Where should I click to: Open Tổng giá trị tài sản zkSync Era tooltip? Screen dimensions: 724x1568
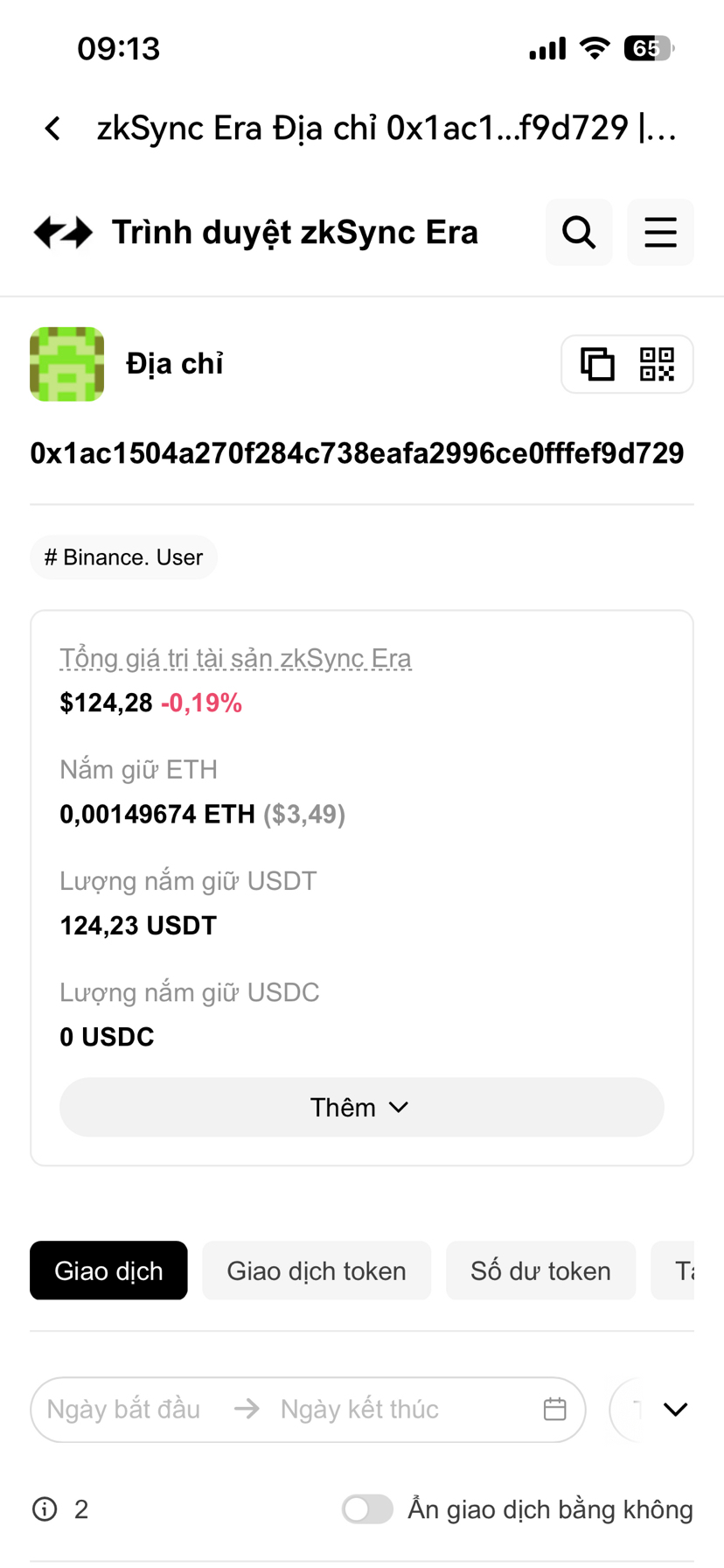(235, 658)
